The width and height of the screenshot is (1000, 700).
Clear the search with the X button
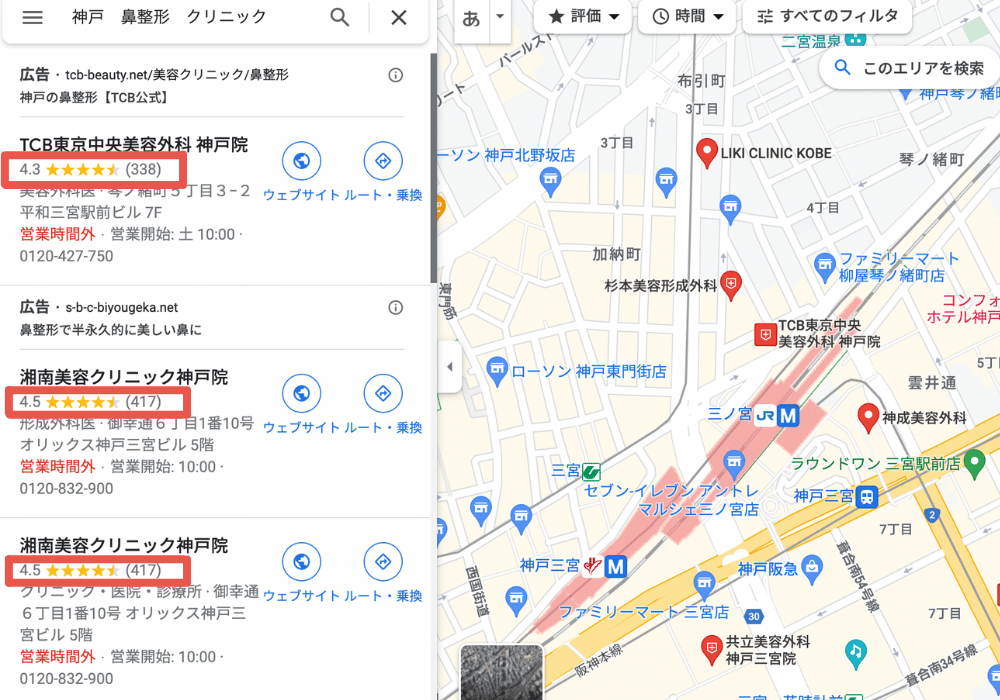pyautogui.click(x=399, y=18)
